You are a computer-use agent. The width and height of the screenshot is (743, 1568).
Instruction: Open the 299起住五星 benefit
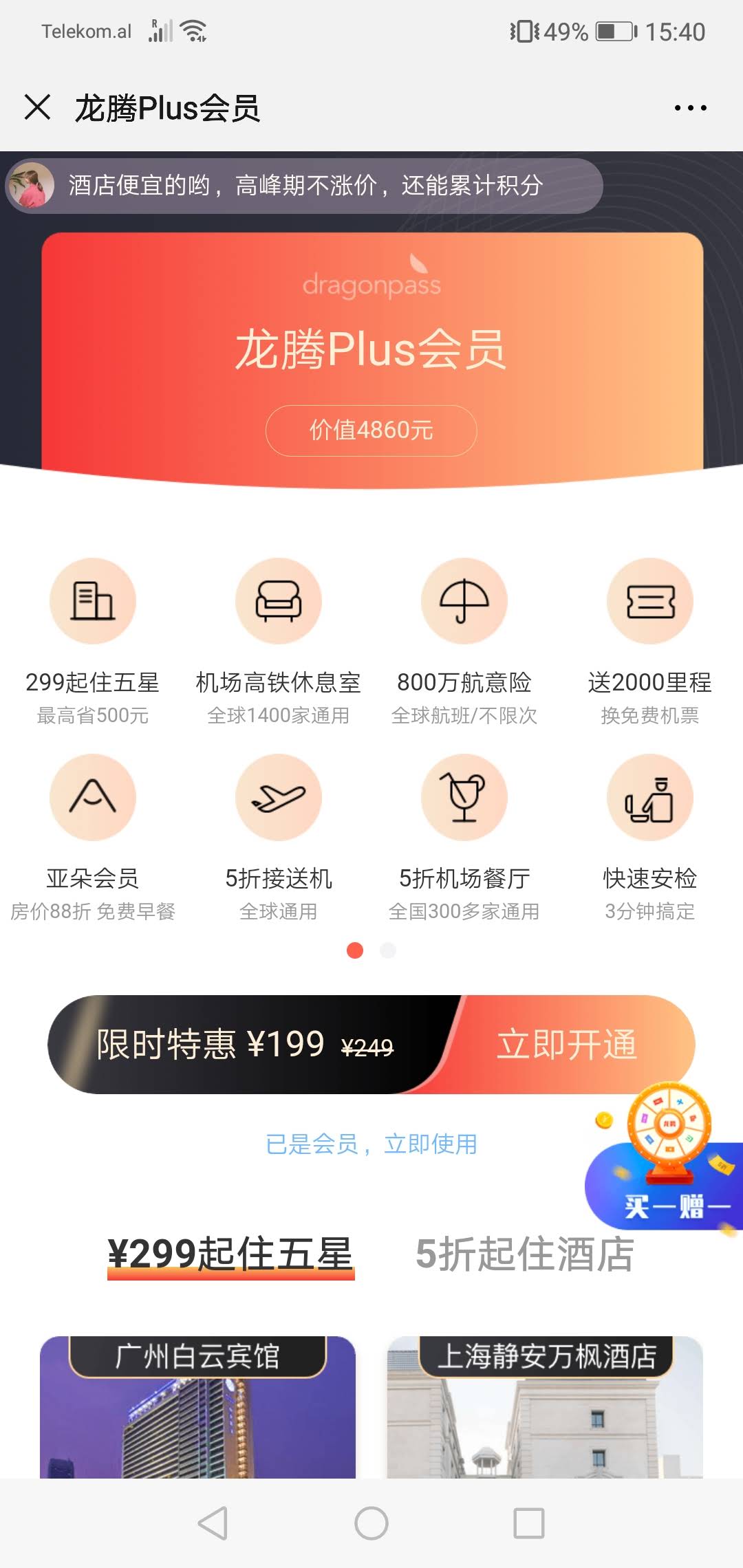[93, 641]
